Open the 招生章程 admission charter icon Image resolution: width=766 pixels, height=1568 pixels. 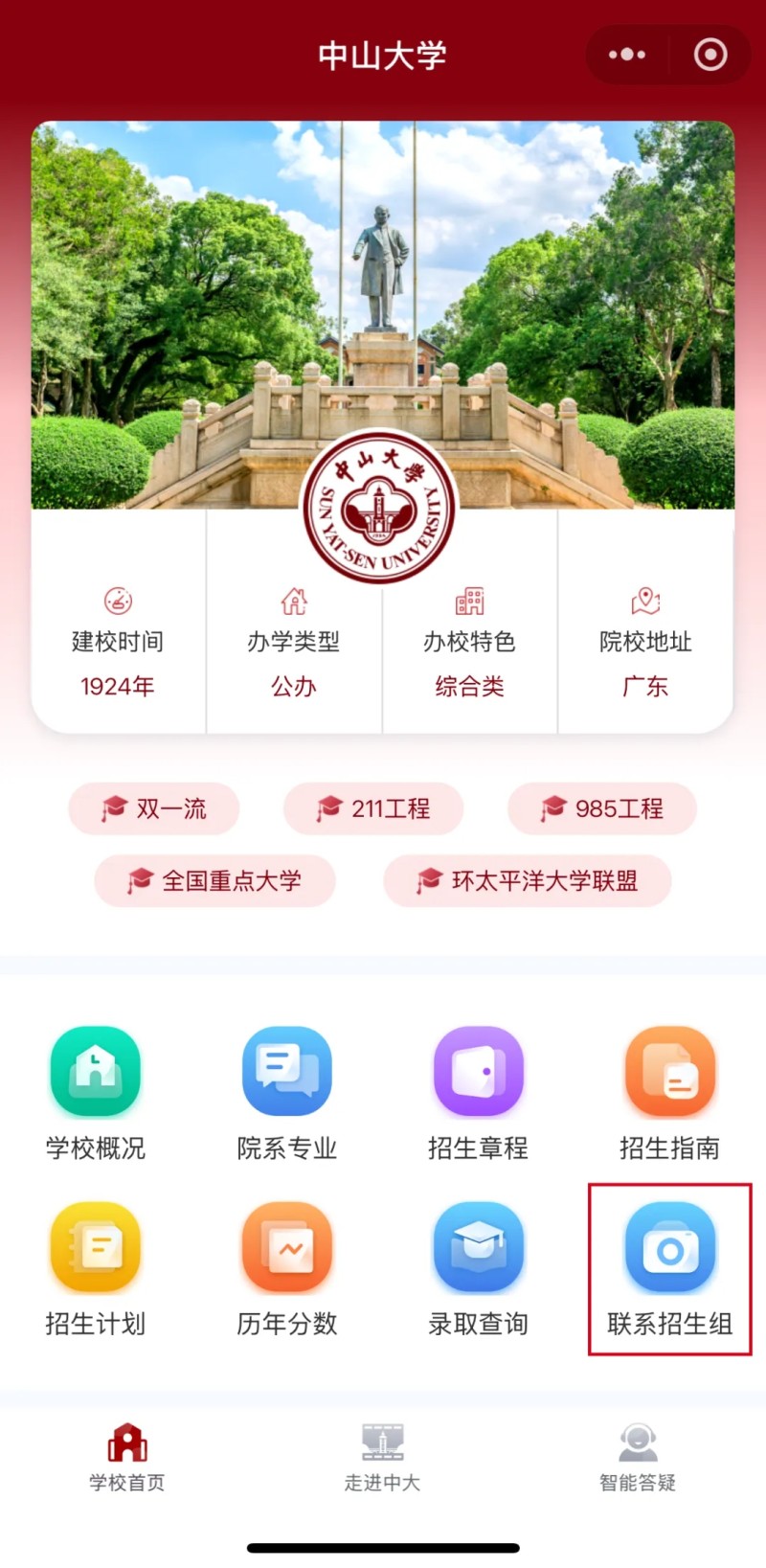[479, 1071]
